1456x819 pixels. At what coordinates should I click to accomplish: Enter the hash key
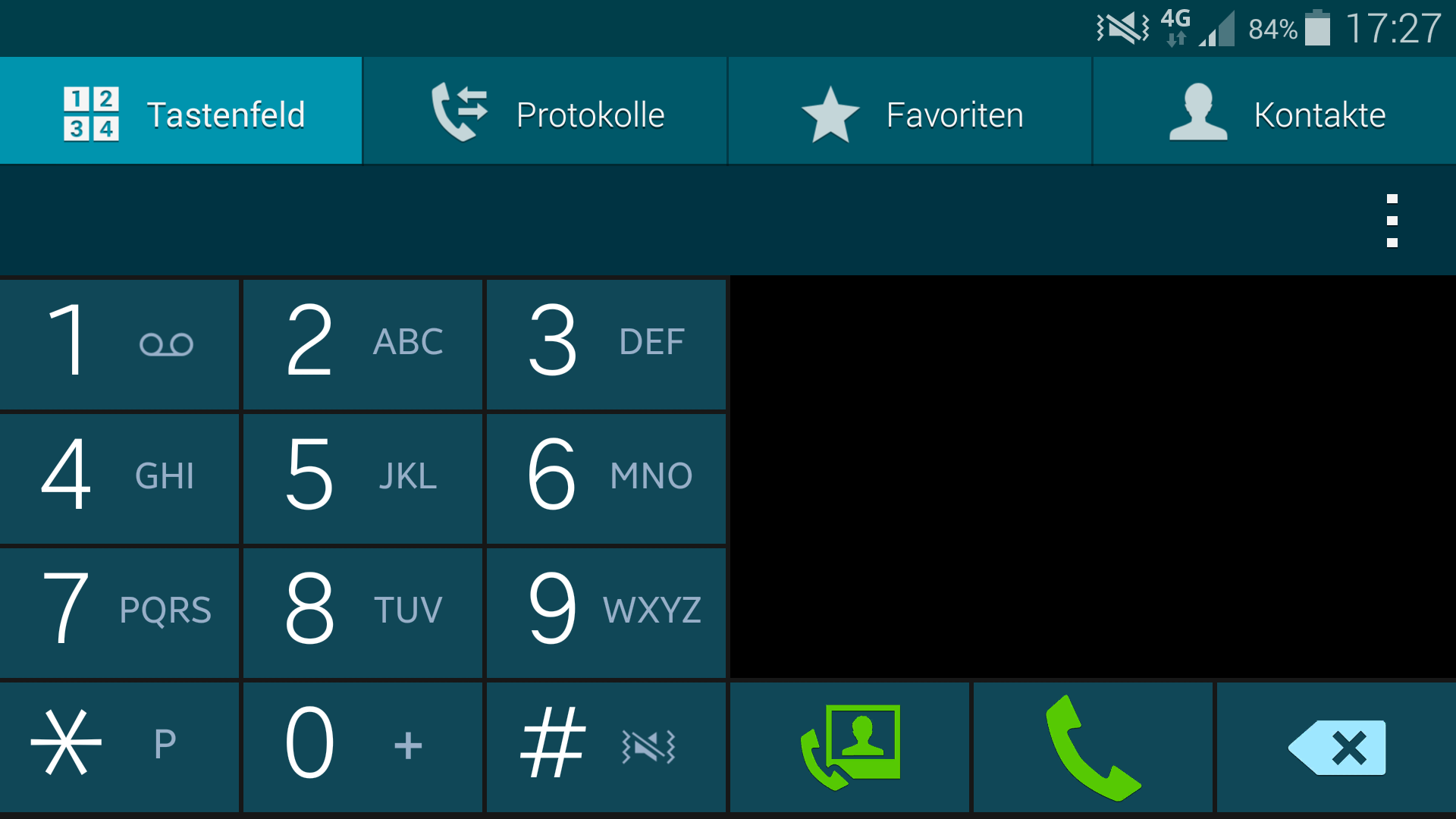606,747
